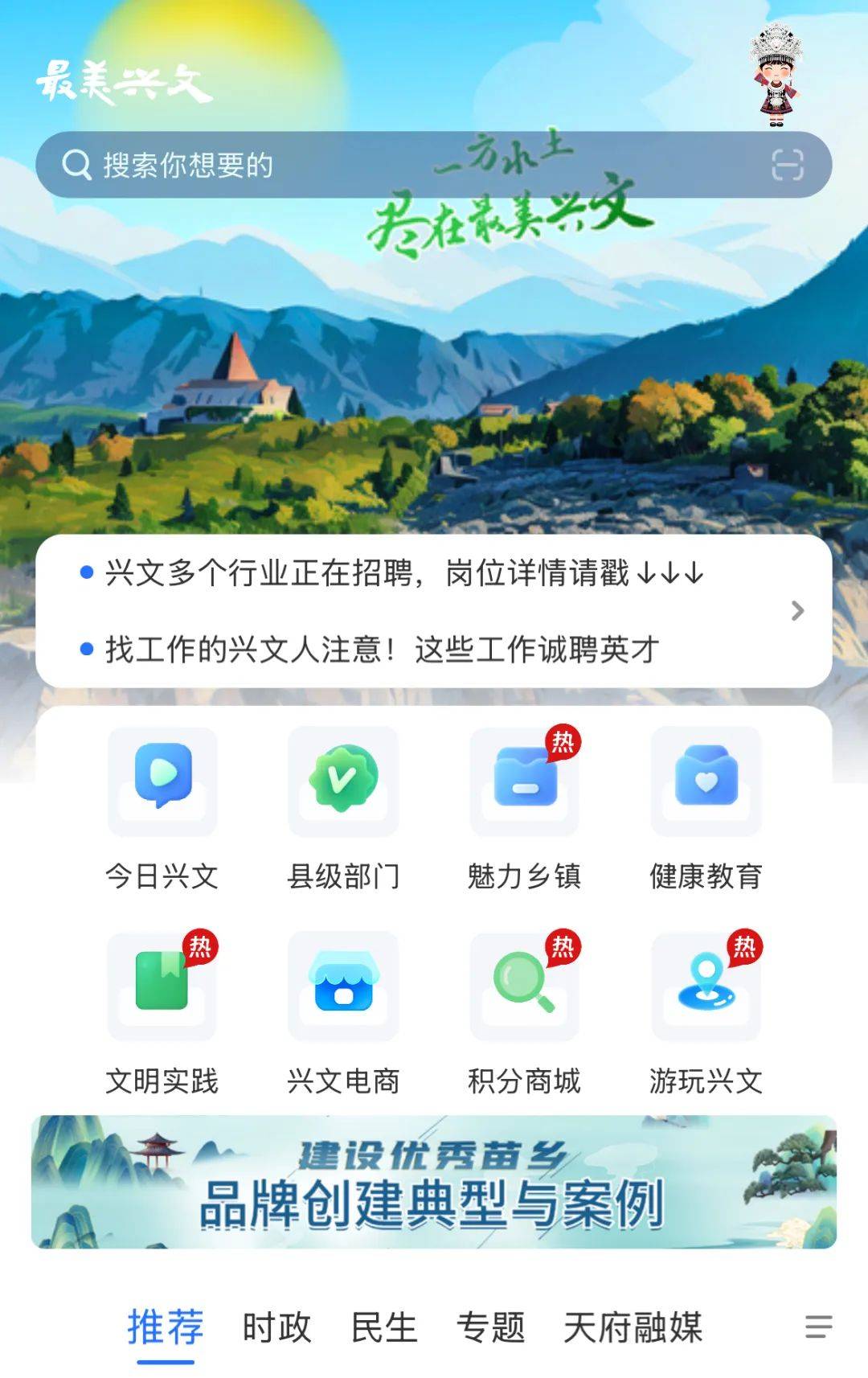The height and width of the screenshot is (1378, 868).
Task: Switch to the 专题 tab
Action: (x=490, y=1327)
